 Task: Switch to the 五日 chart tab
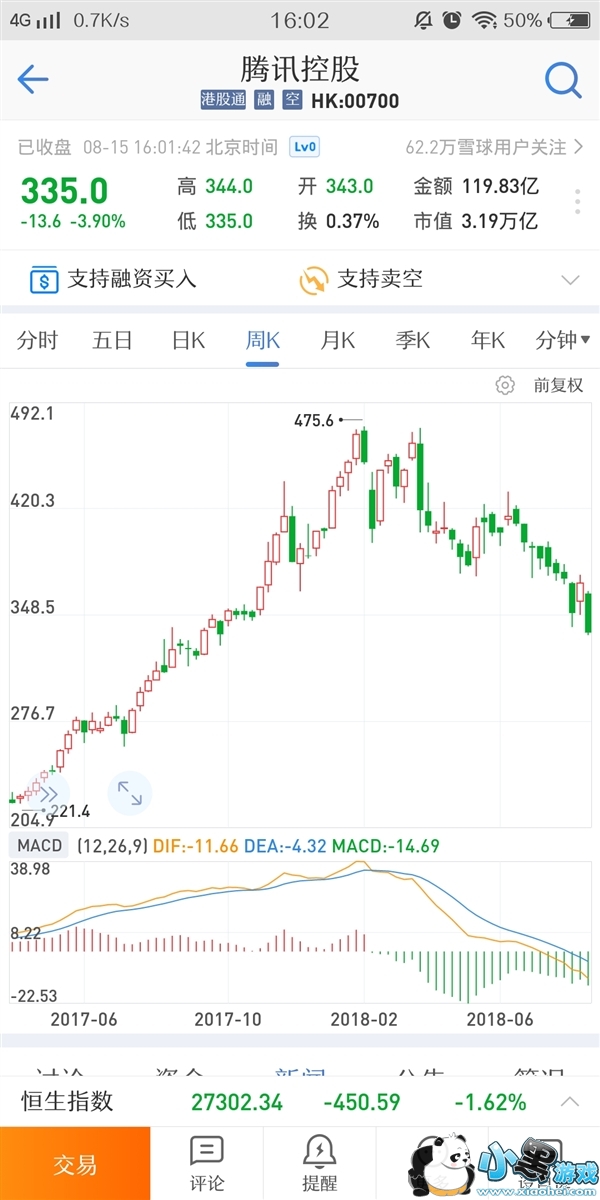(x=112, y=340)
